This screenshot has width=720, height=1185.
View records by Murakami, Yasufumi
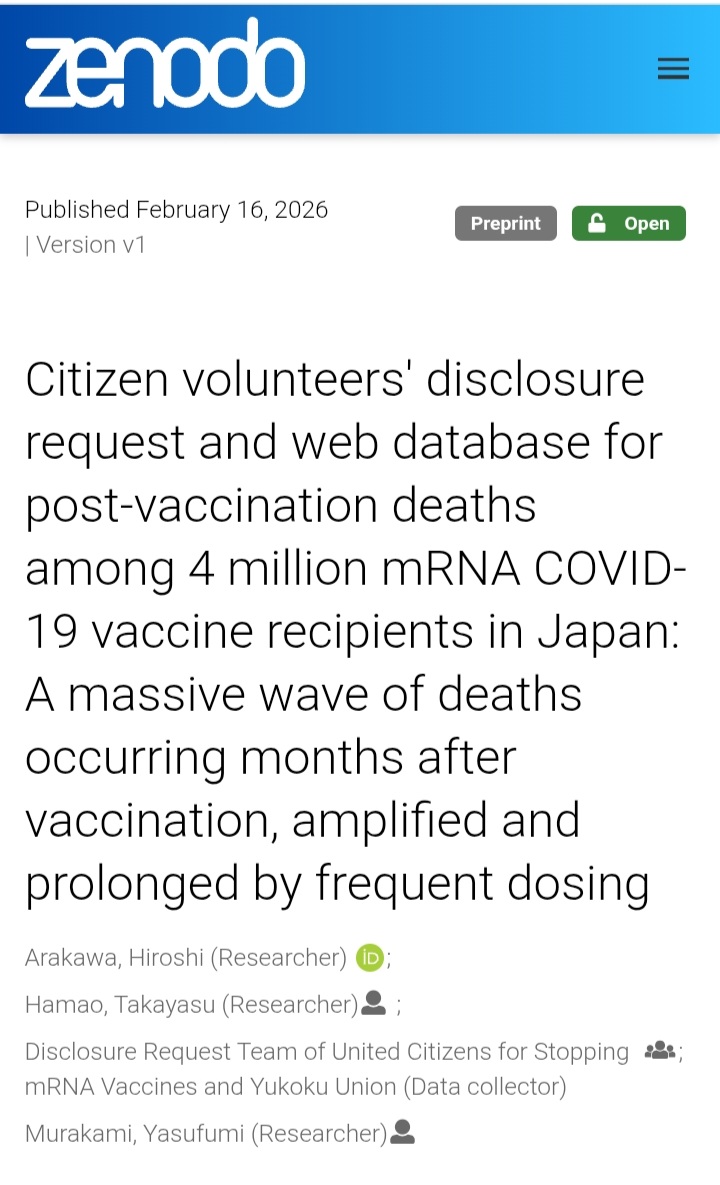tap(205, 1133)
